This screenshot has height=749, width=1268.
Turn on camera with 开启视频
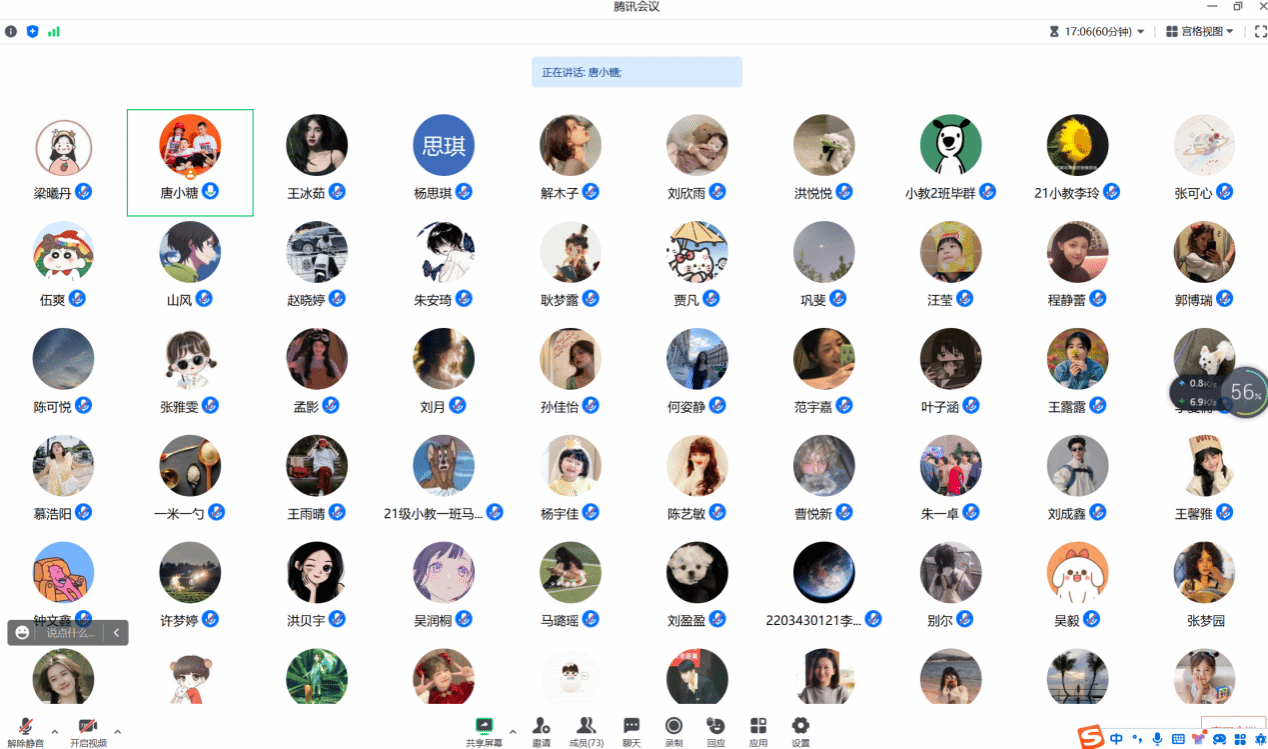click(88, 731)
